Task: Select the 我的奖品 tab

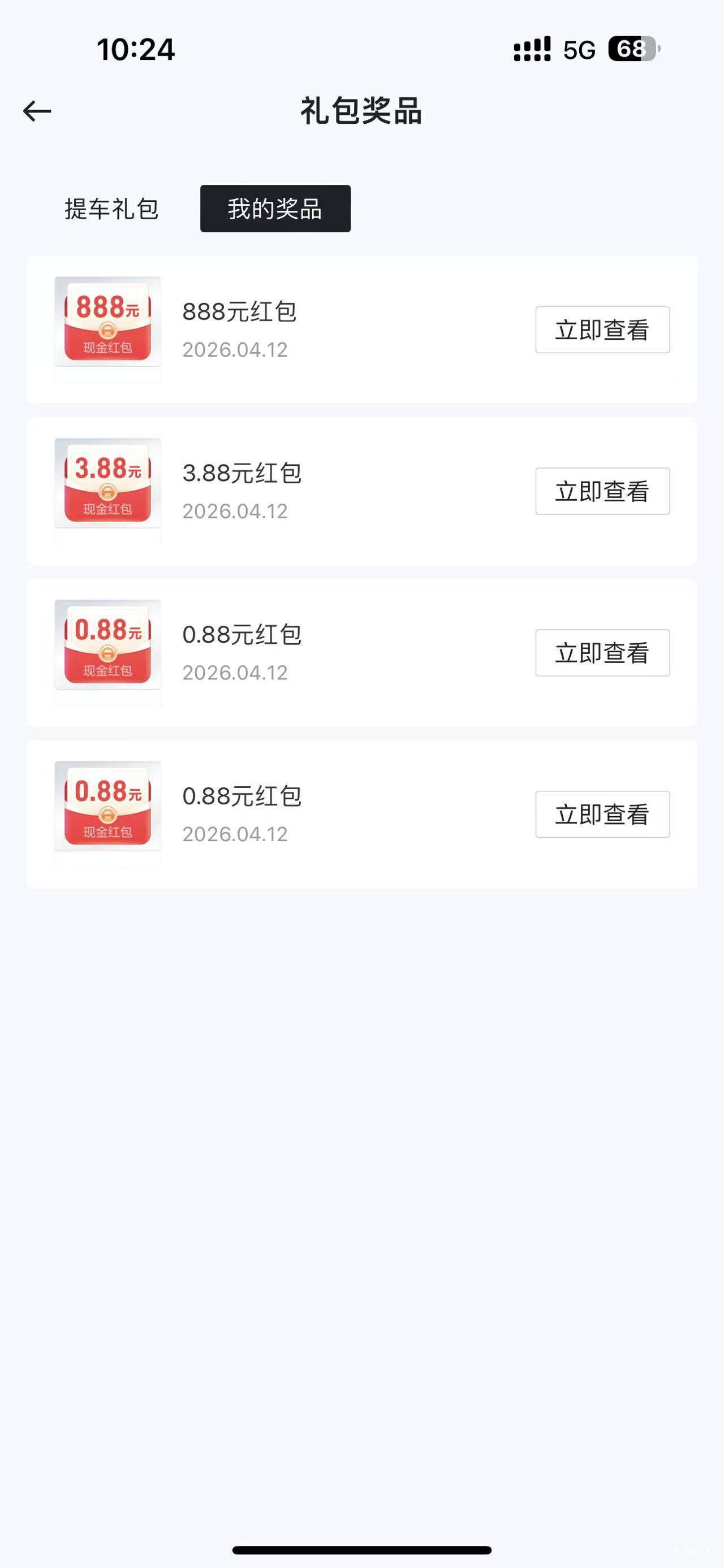Action: (x=275, y=209)
